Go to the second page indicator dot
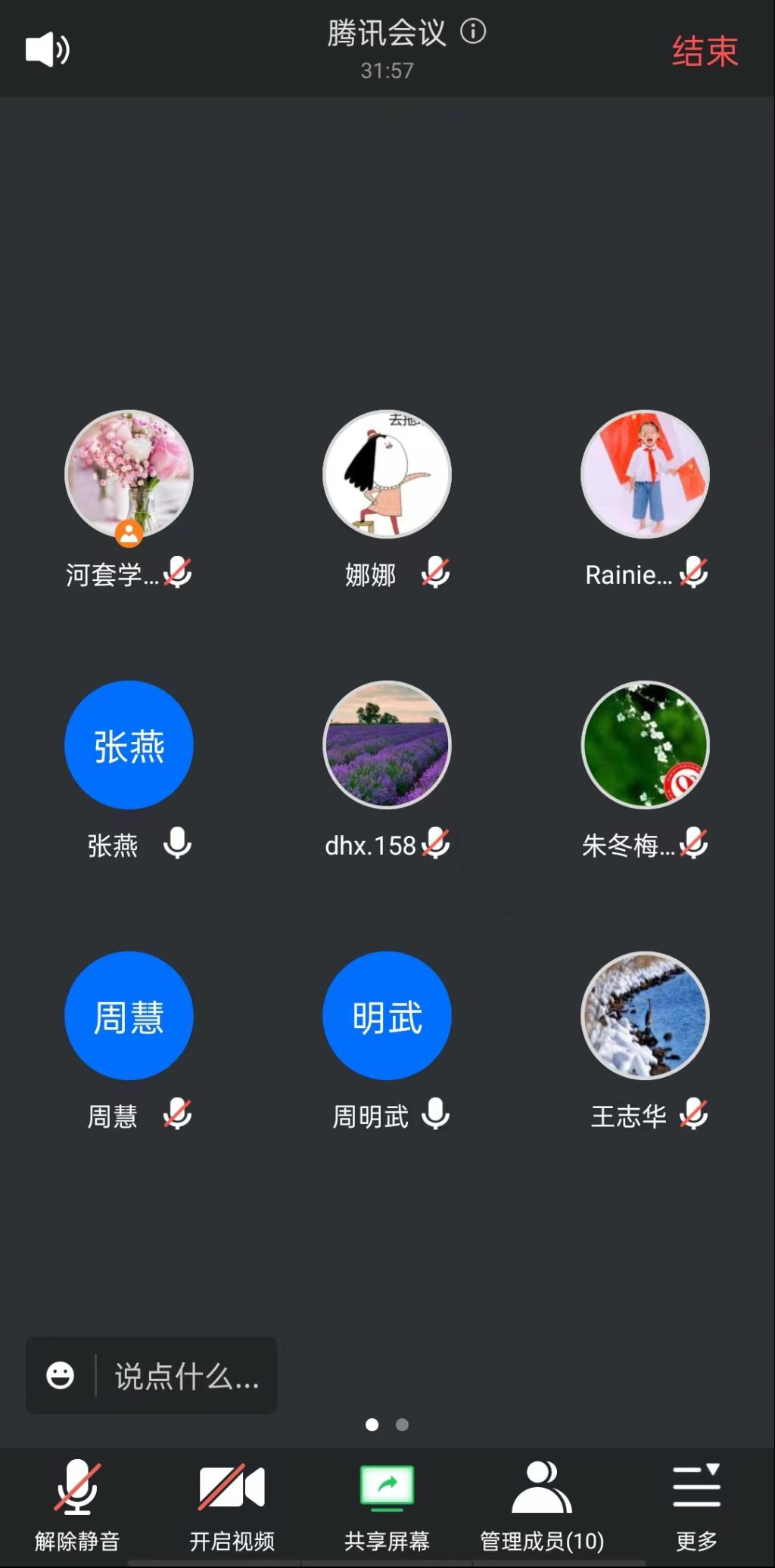Screen dimensions: 775x1568 tap(403, 1425)
